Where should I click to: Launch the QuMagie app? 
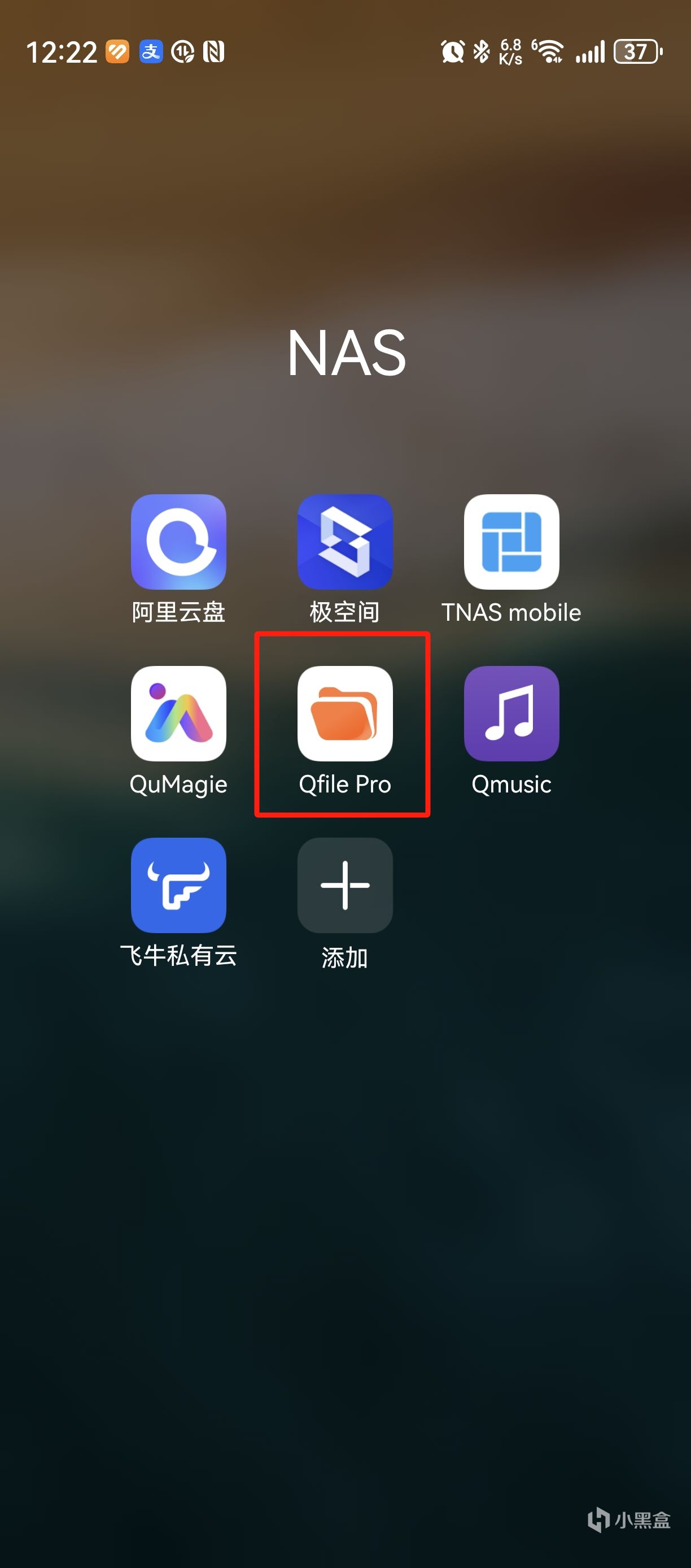pos(178,713)
